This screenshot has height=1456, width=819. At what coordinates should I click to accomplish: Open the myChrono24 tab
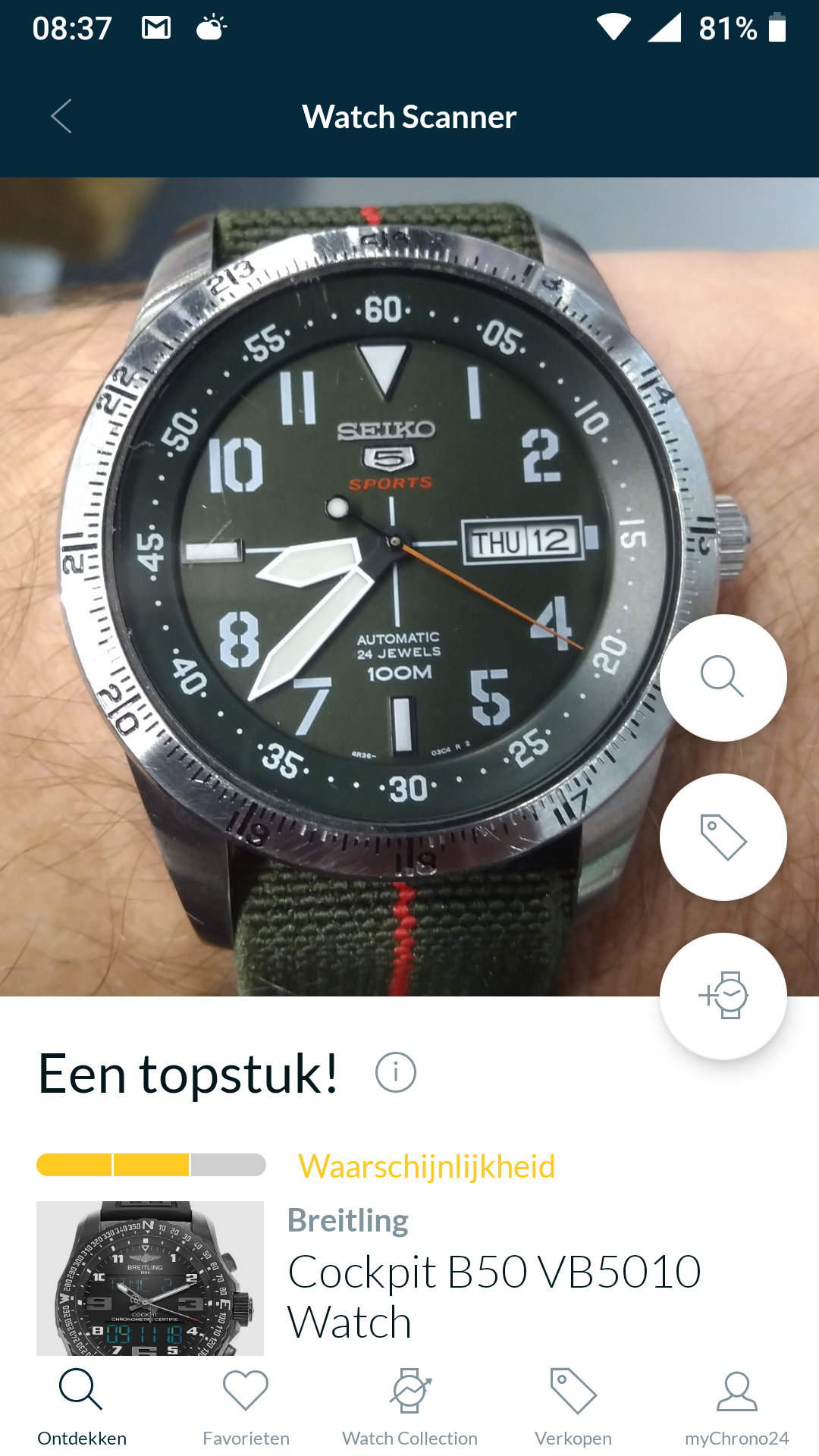click(737, 1407)
